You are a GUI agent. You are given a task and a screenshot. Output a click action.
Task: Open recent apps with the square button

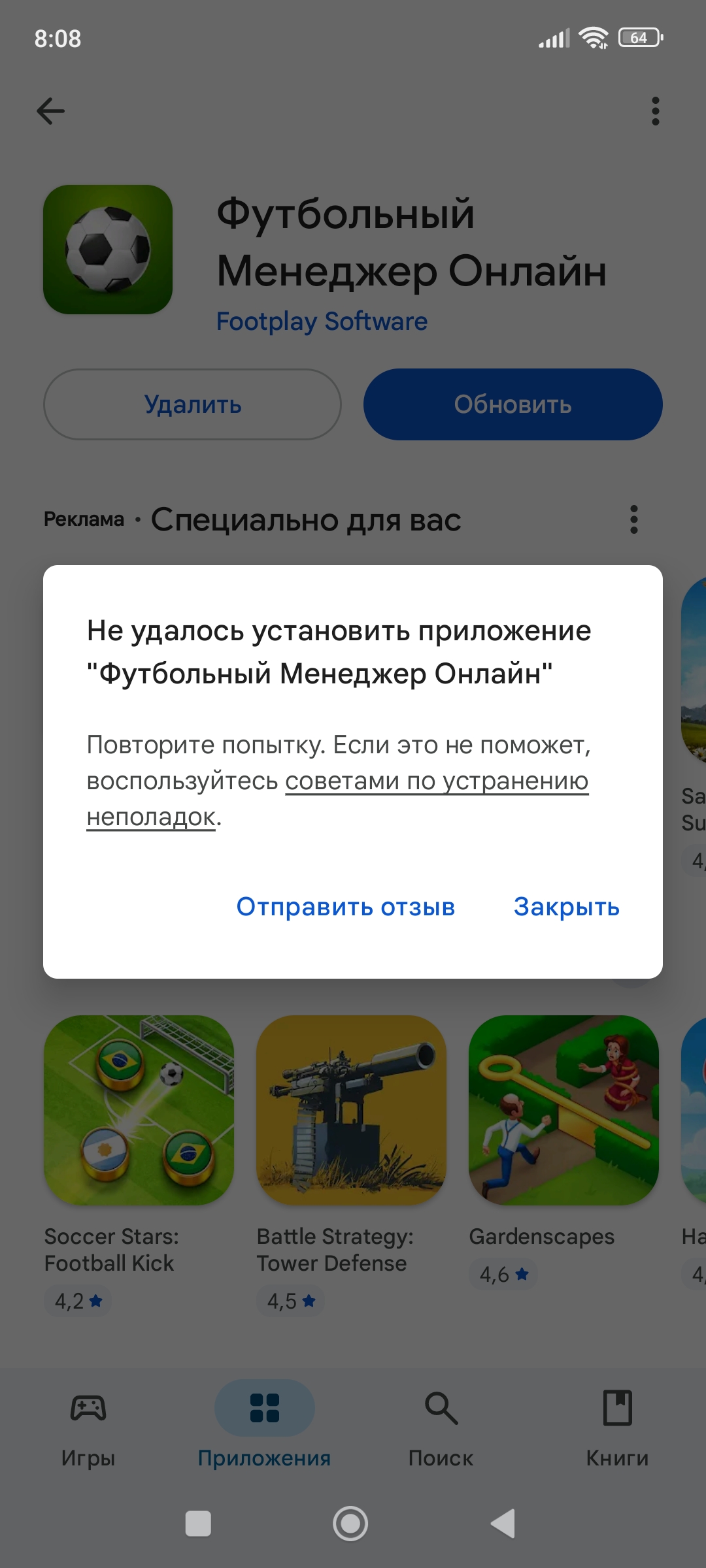(198, 1524)
